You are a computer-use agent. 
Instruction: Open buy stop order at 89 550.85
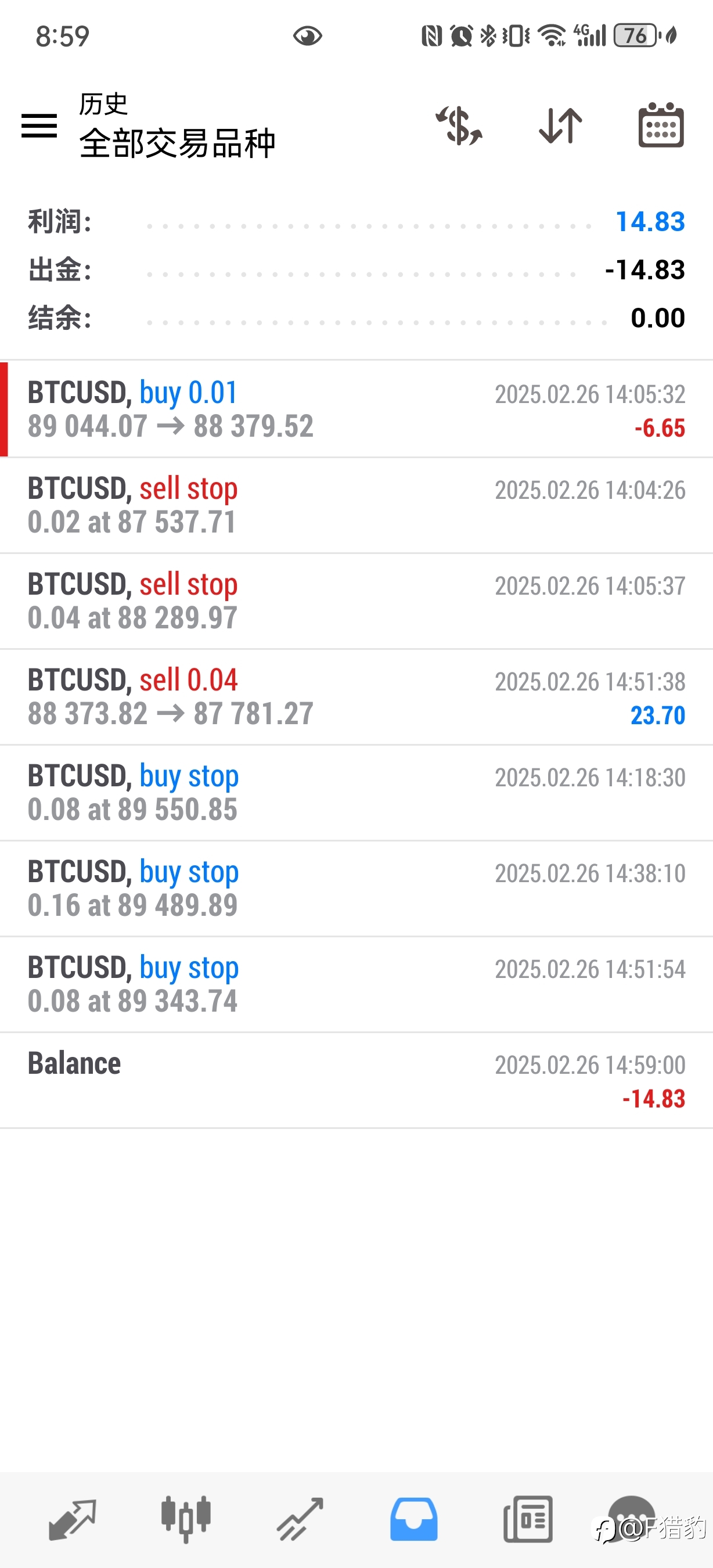pos(356,793)
